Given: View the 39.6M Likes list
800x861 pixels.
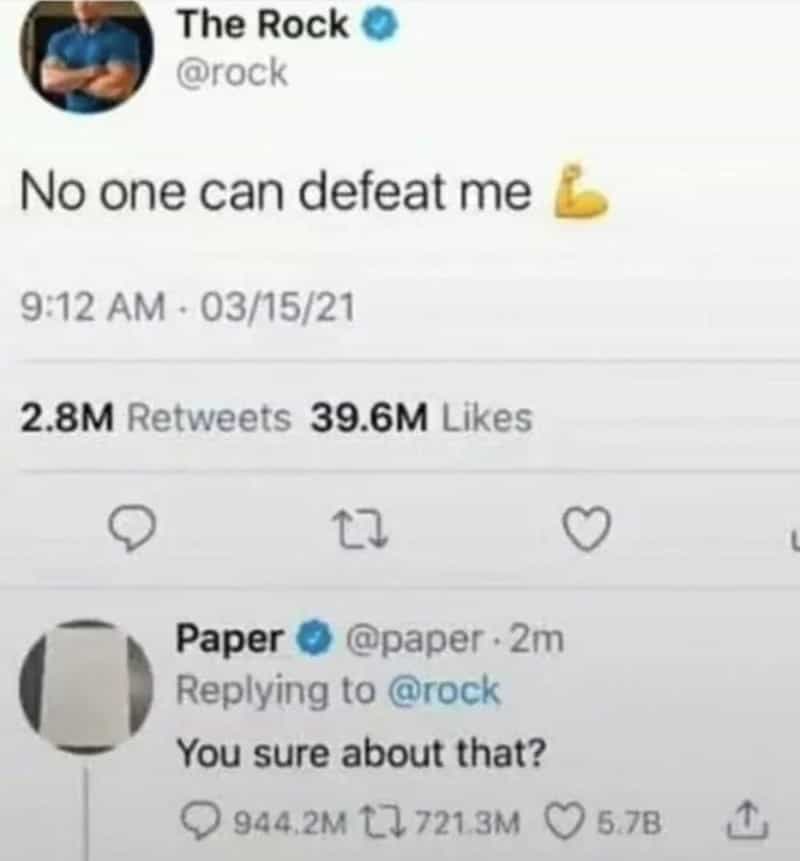Looking at the screenshot, I should [x=420, y=418].
